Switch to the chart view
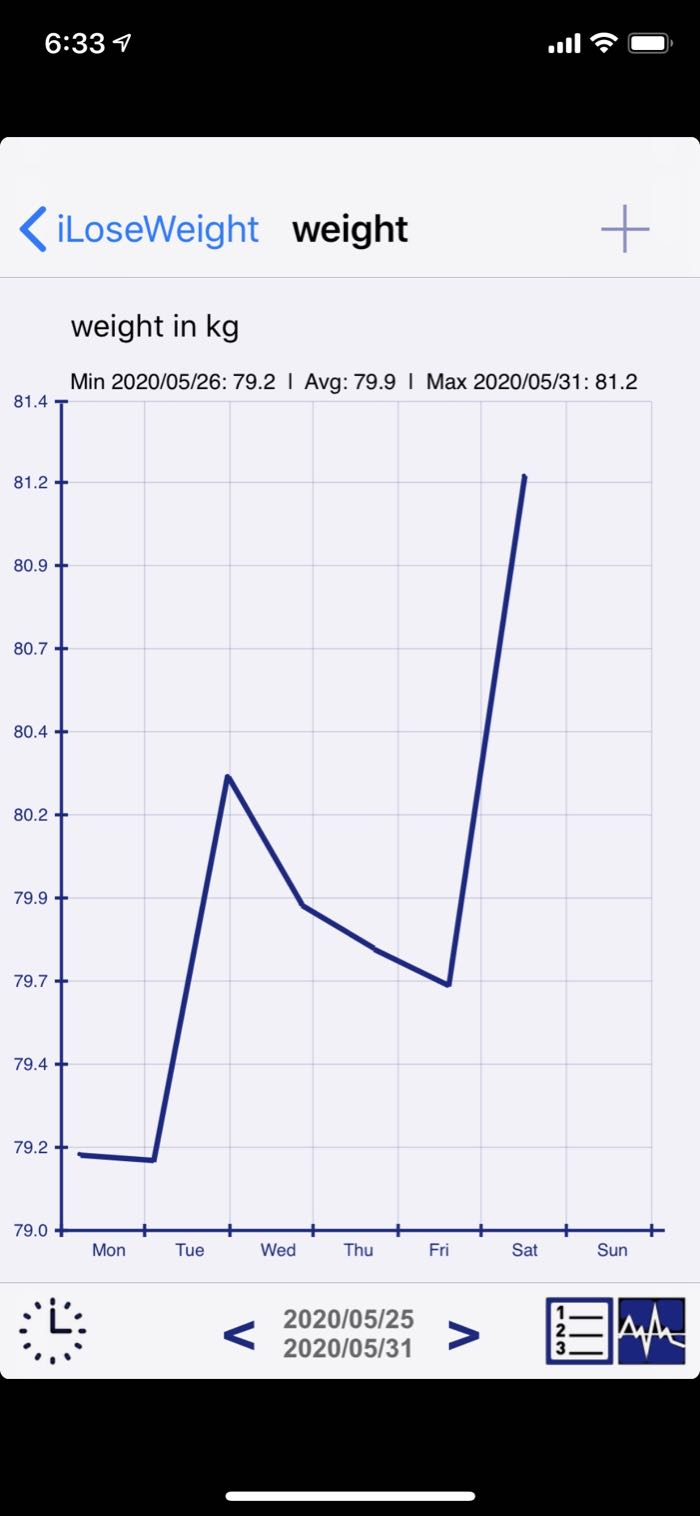 click(652, 1331)
